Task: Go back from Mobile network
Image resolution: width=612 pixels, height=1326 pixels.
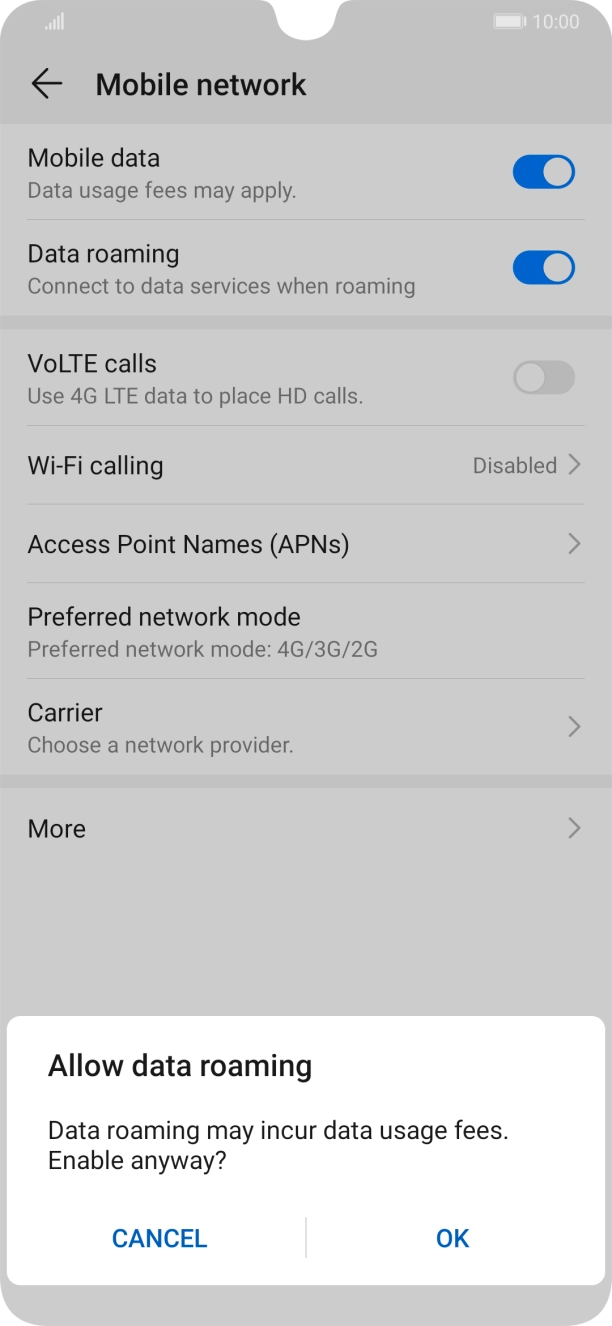Action: pyautogui.click(x=47, y=85)
